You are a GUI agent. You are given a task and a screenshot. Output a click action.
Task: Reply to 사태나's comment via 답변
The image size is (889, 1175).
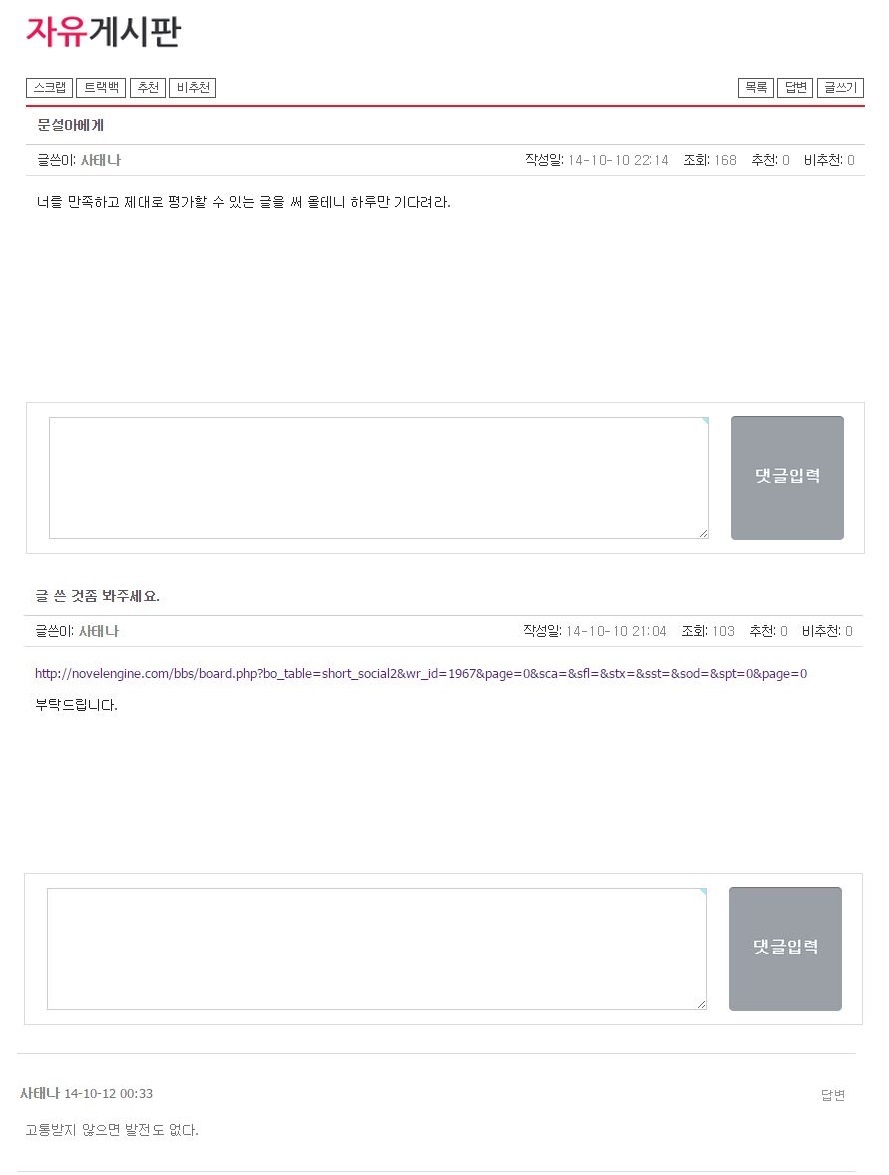point(833,1095)
